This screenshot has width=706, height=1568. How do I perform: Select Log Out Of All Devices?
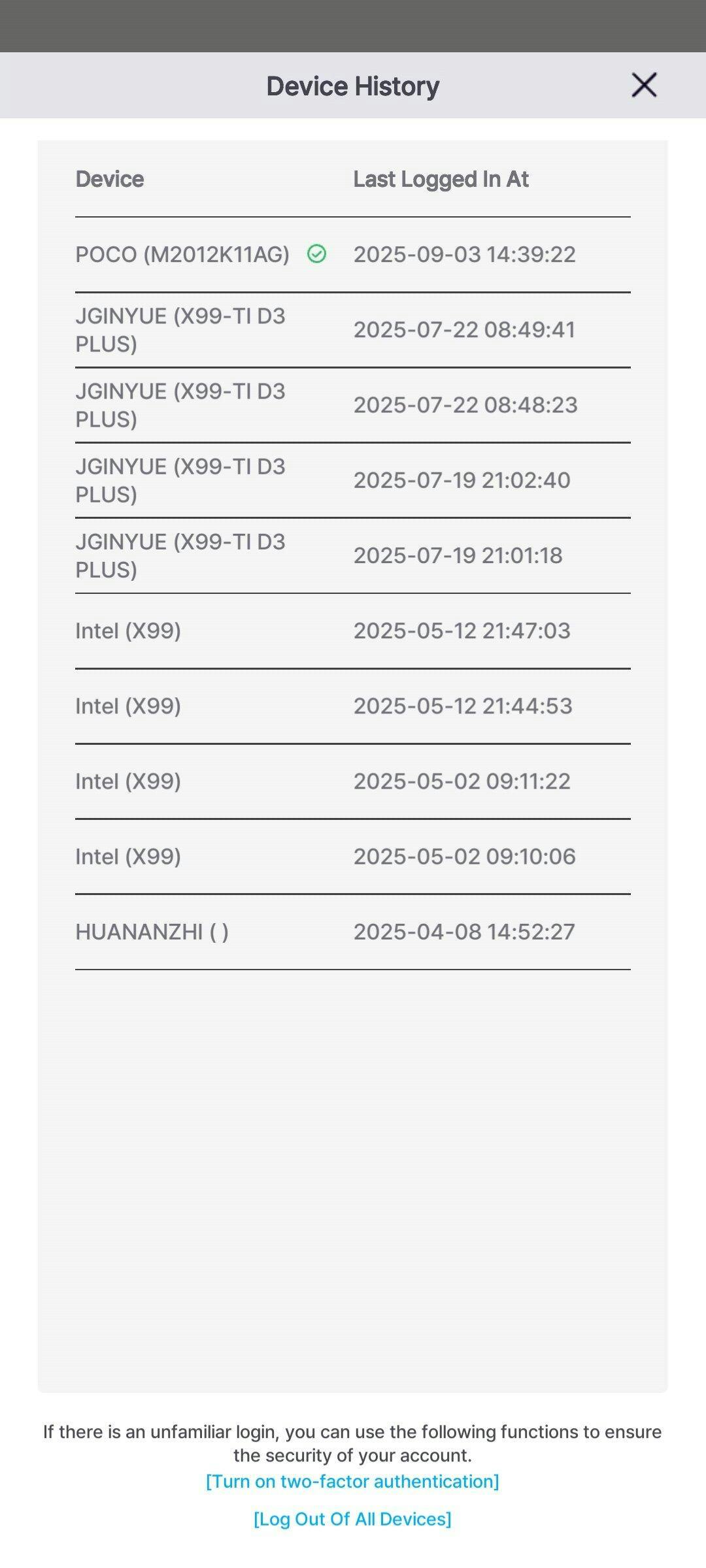(x=352, y=1519)
